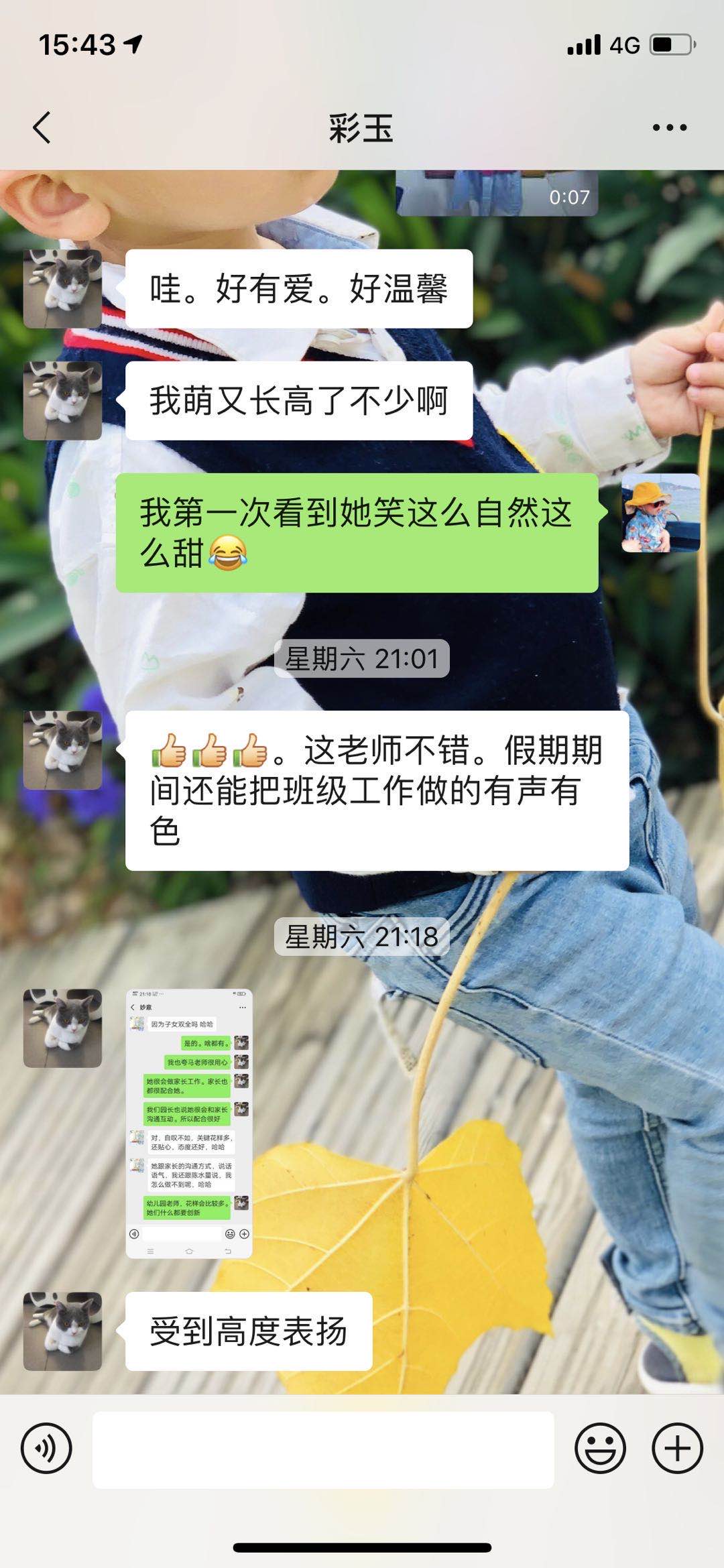
Task: Open the shared chat screenshot image
Action: 189,1123
